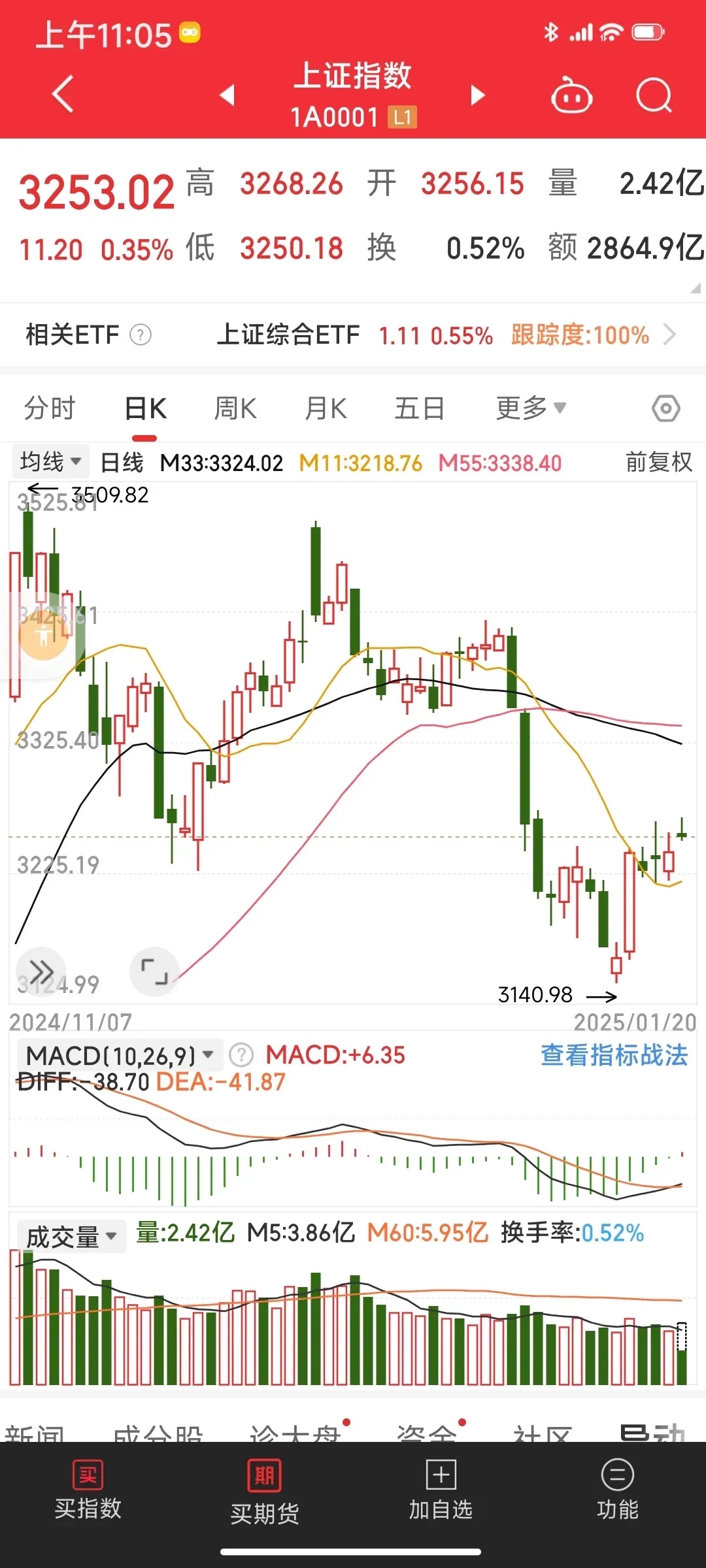This screenshot has width=706, height=1568.
Task: Open stock search via magnifier icon
Action: (653, 95)
